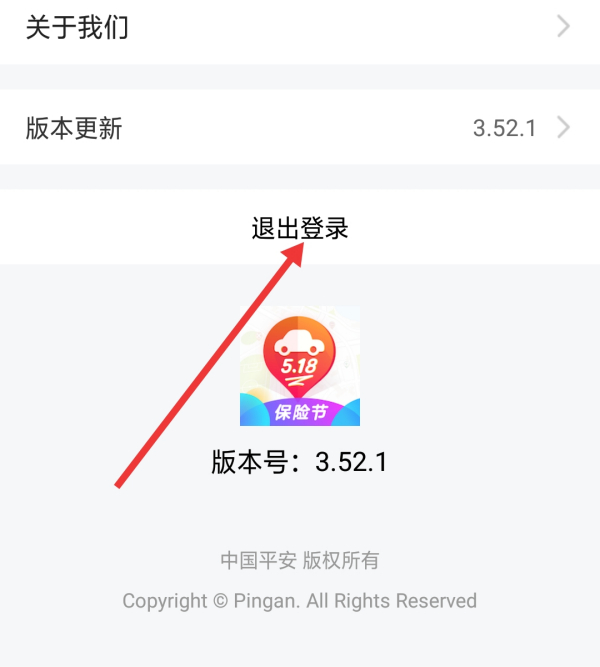Screen dimensions: 600x667
Task: Open the 关于我们 row
Action: (x=300, y=27)
